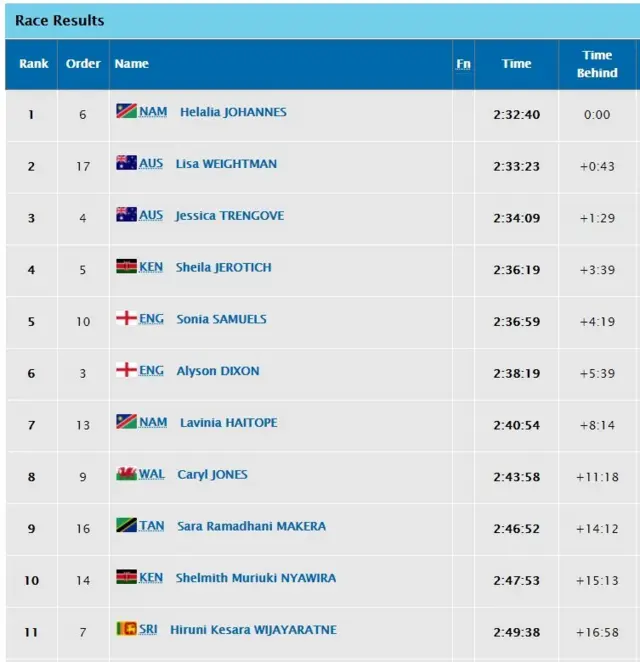Open Jessica TRENGOVE athlete profile
Image resolution: width=640 pixels, height=662 pixels.
[229, 216]
